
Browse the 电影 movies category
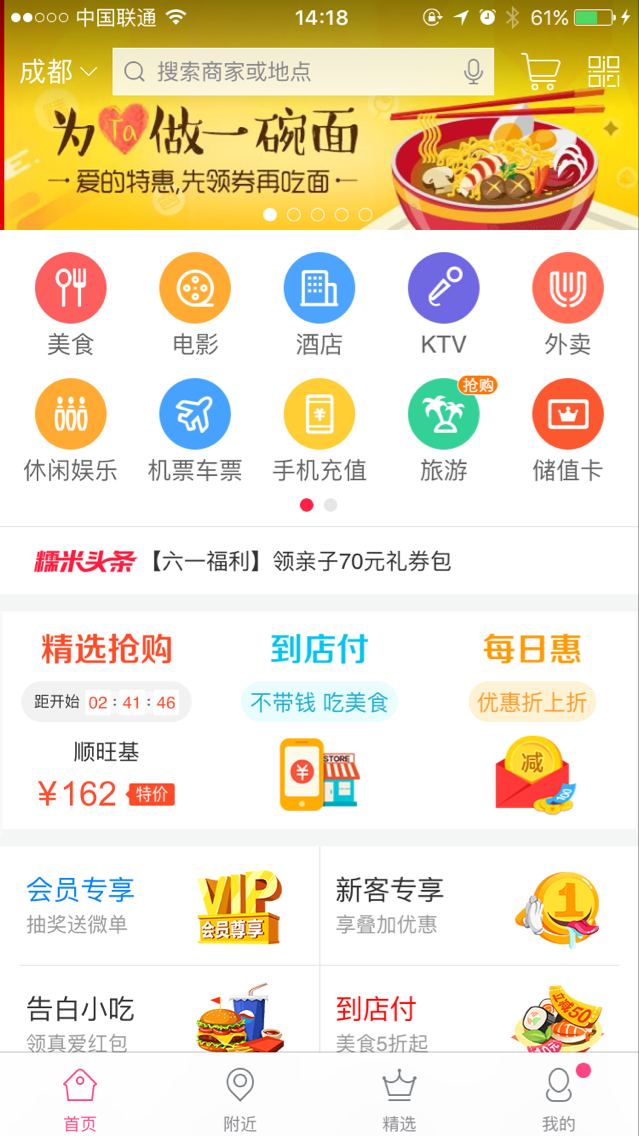point(195,305)
